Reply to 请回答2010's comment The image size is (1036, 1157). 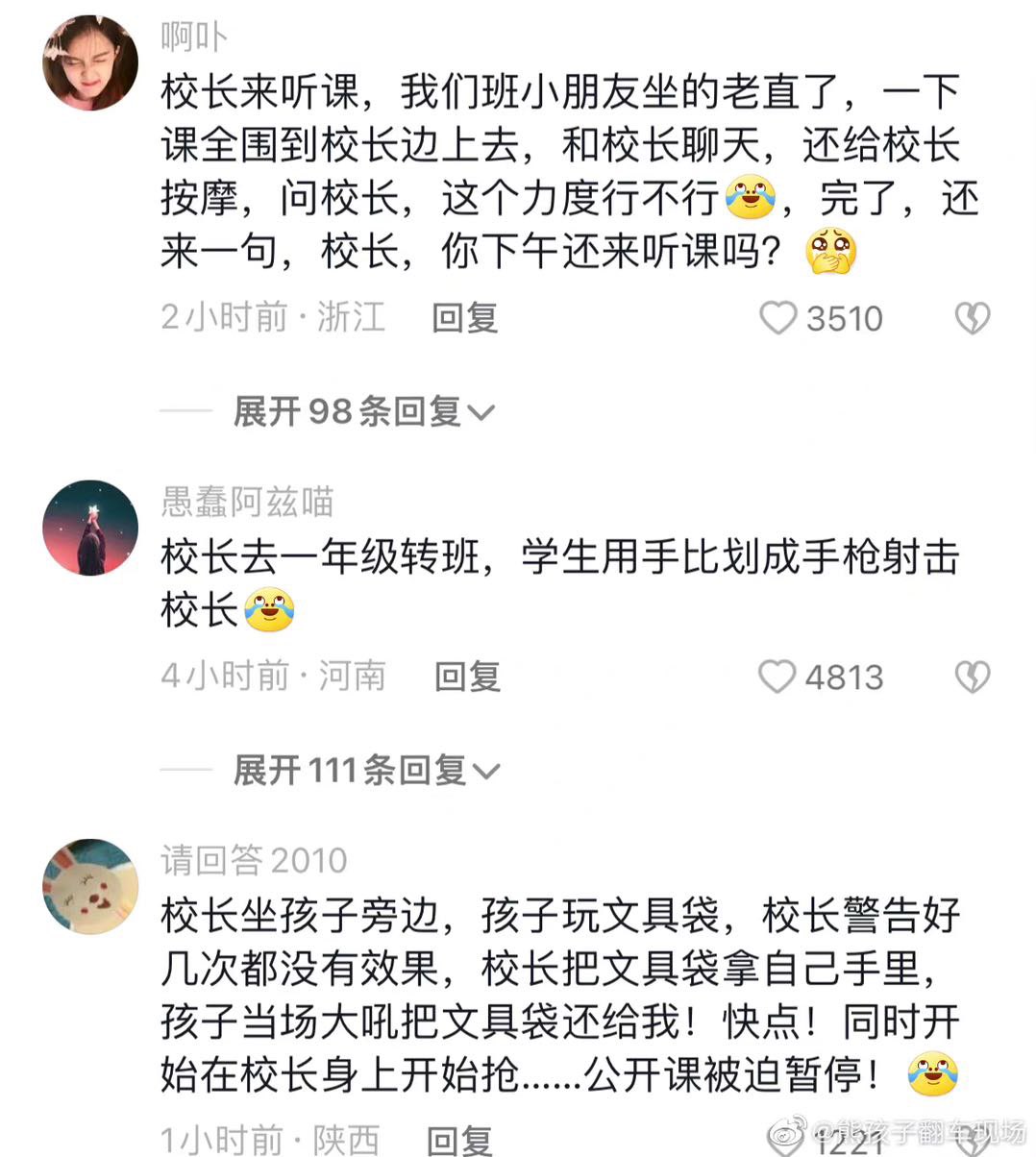tap(459, 1141)
